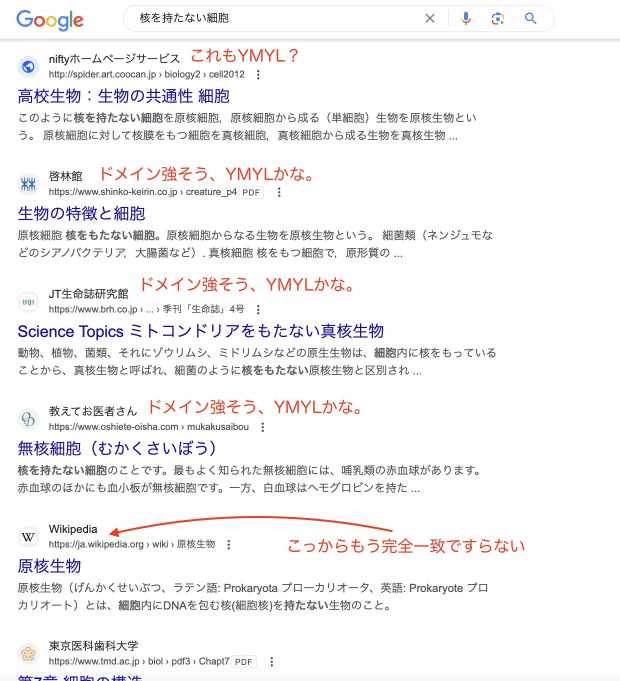Viewport: 620px width, 681px height.
Task: Open result 高校生物:生物の共通性 細胞
Action: [x=124, y=96]
